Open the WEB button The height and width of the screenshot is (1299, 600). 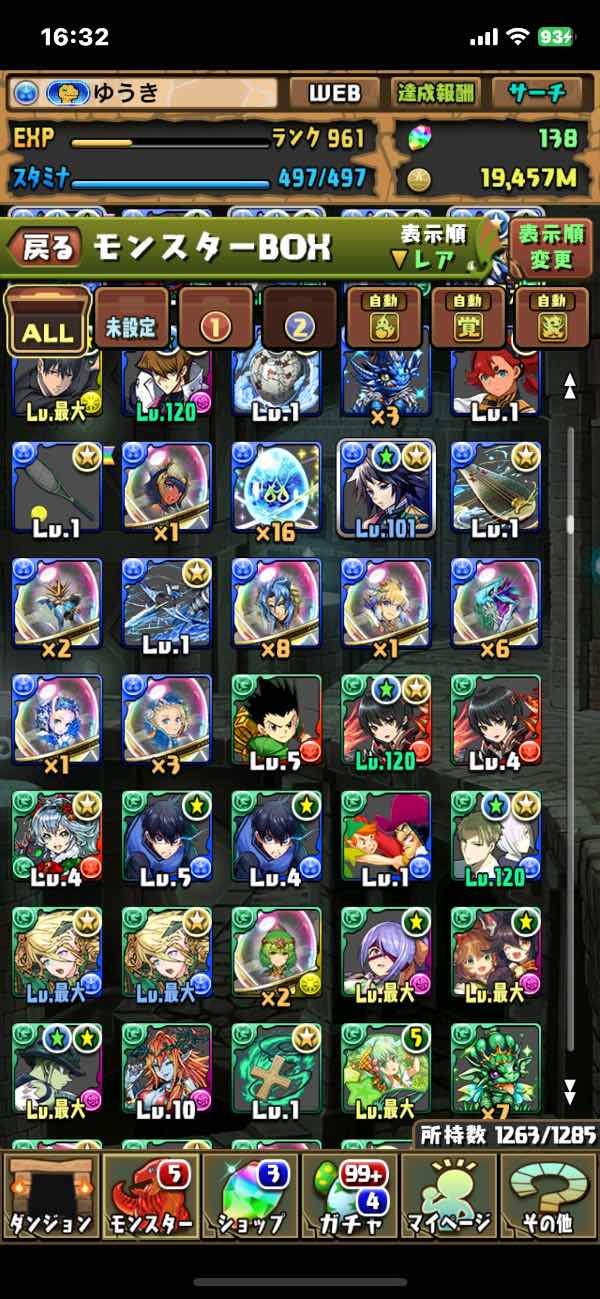pyautogui.click(x=333, y=94)
